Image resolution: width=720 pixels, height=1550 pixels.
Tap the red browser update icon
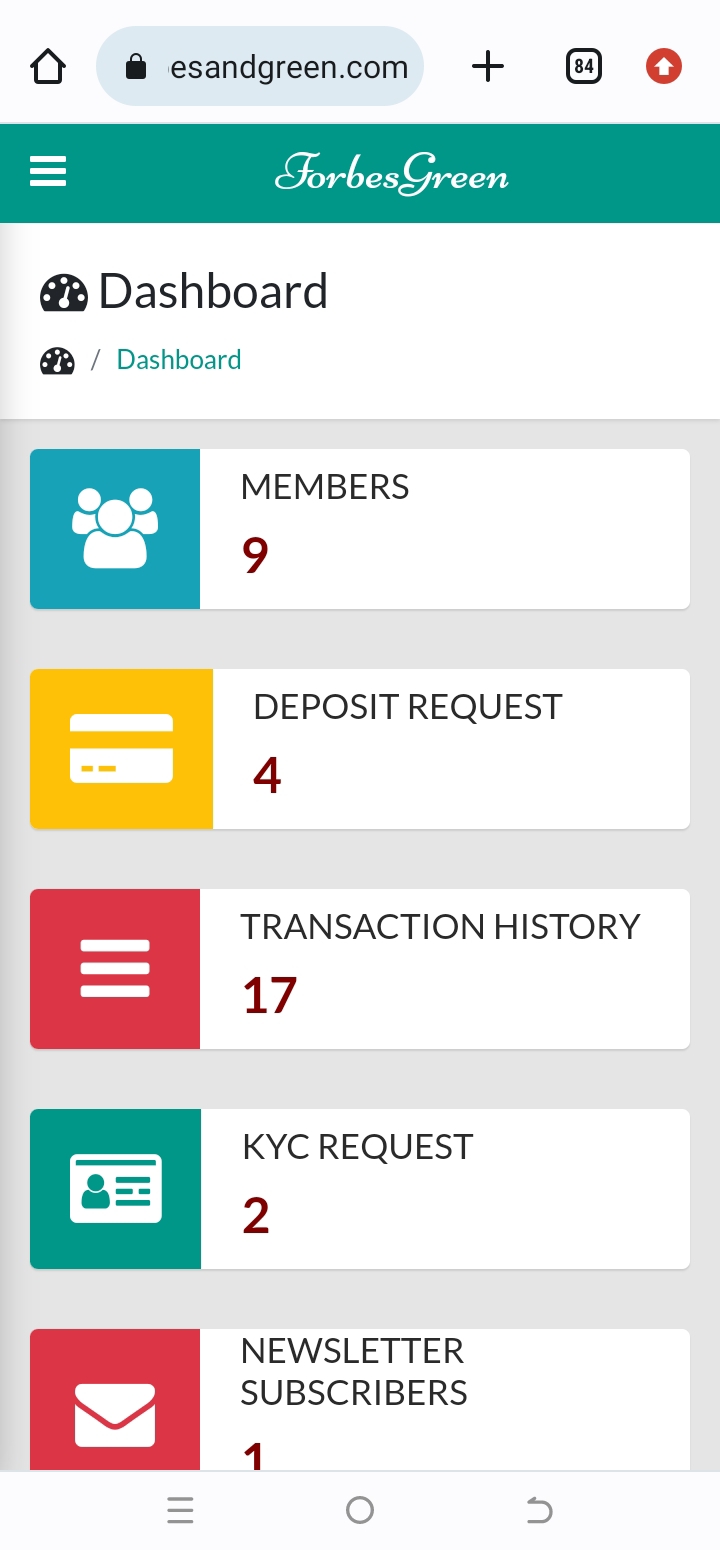point(664,67)
